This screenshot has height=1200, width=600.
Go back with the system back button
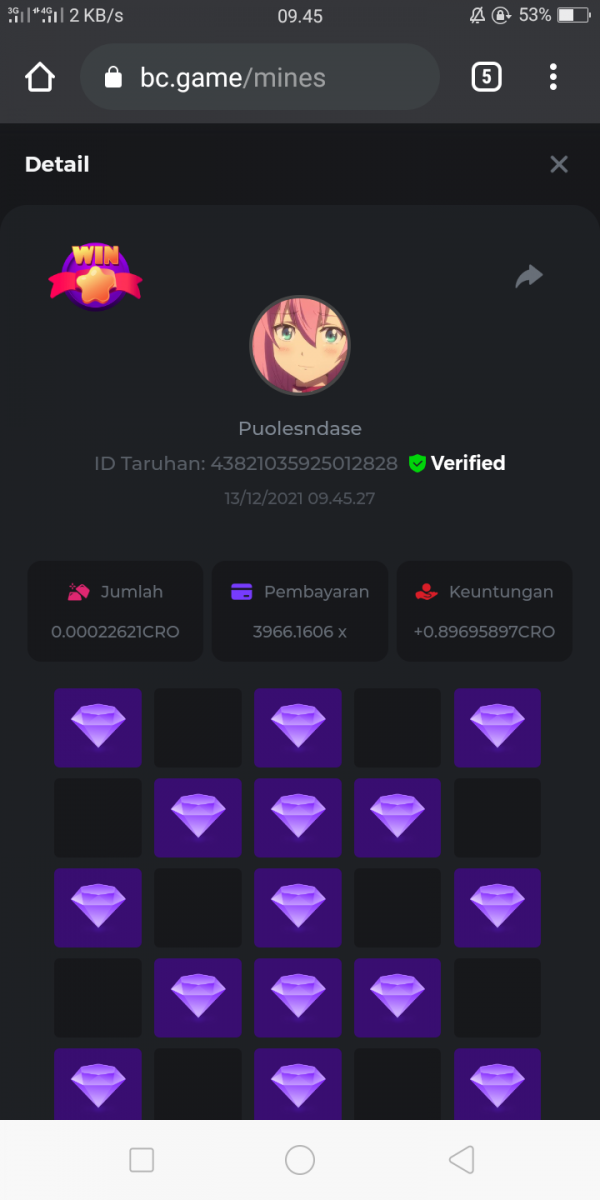click(x=461, y=1160)
